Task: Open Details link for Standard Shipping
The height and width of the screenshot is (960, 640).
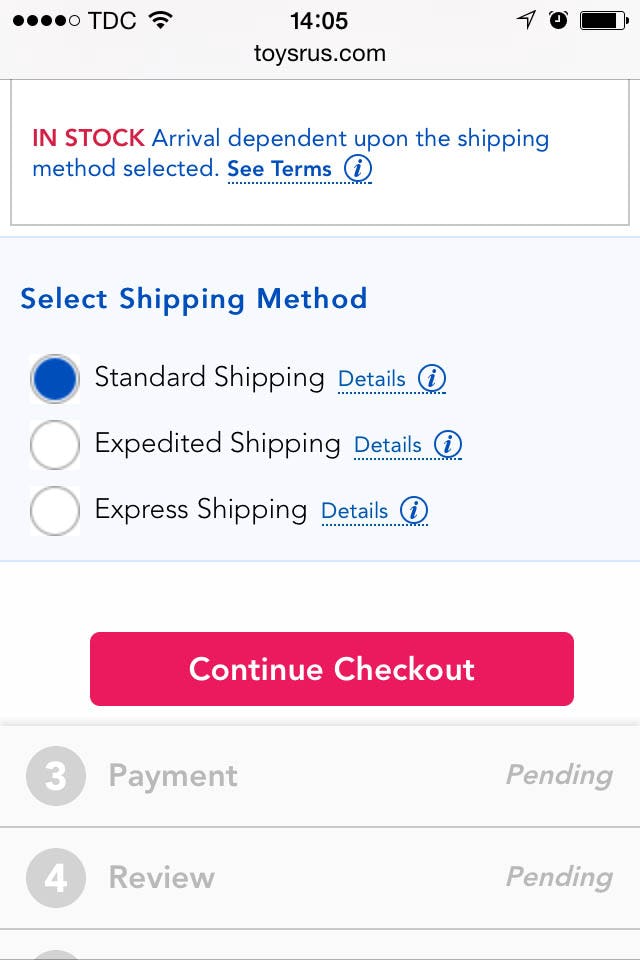Action: [372, 379]
